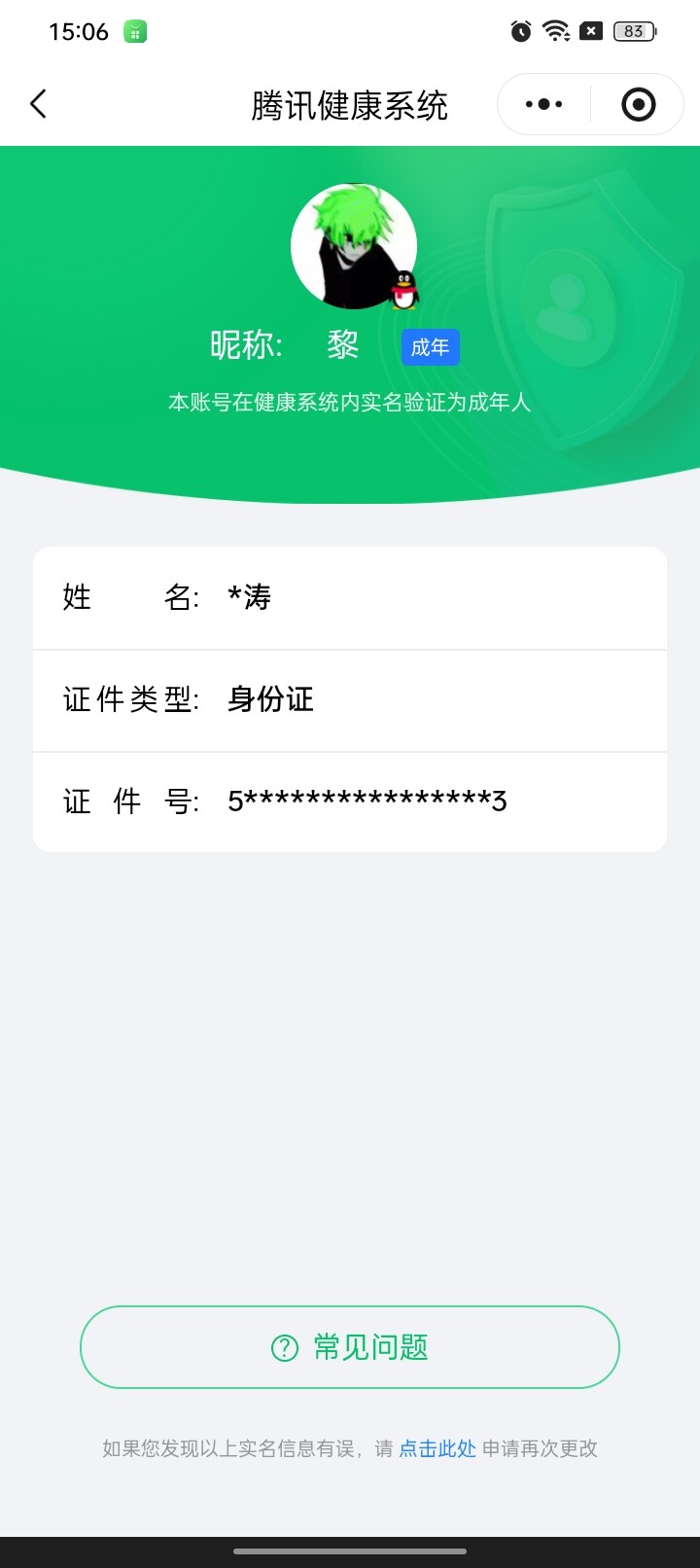Click the mini program capsule close icon

(637, 103)
